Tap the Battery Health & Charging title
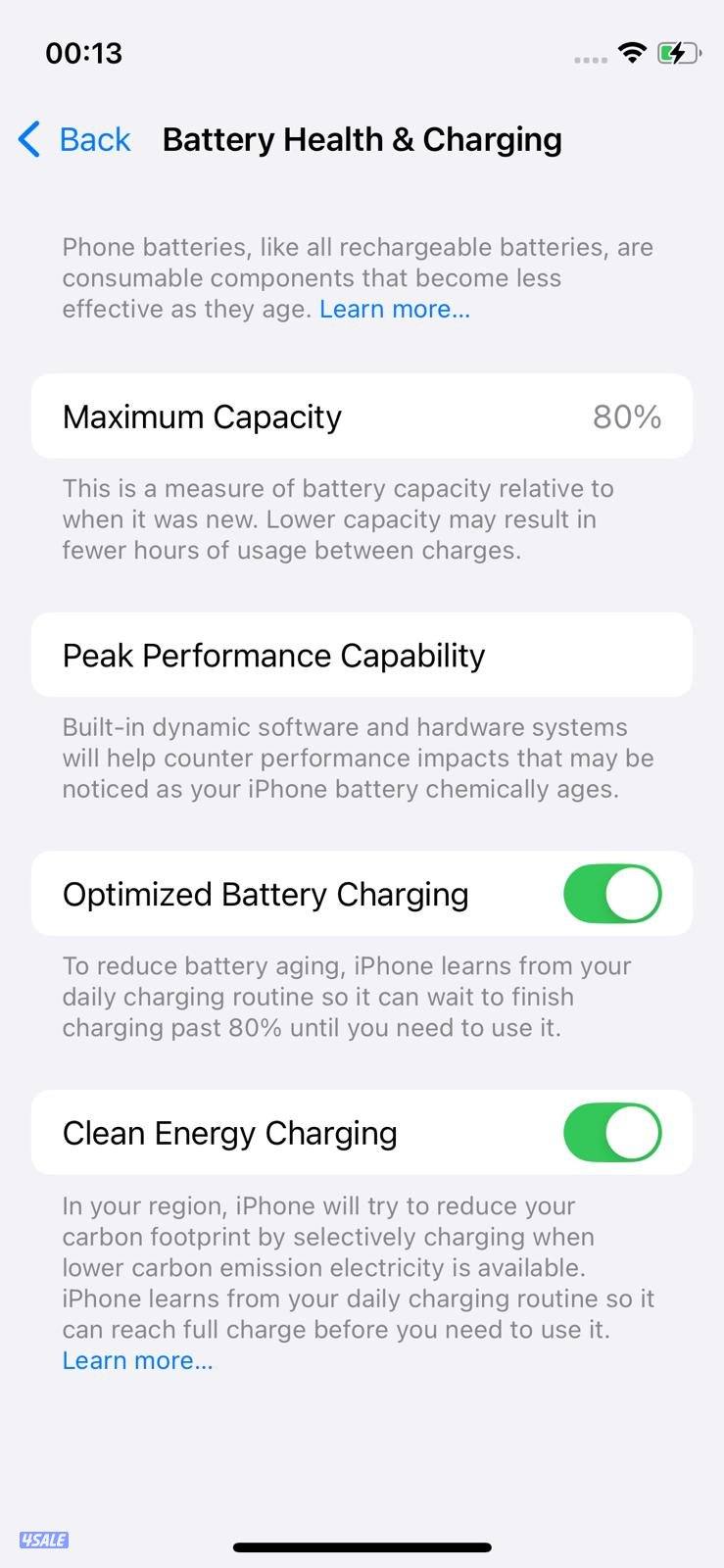The height and width of the screenshot is (1568, 724). (x=362, y=139)
